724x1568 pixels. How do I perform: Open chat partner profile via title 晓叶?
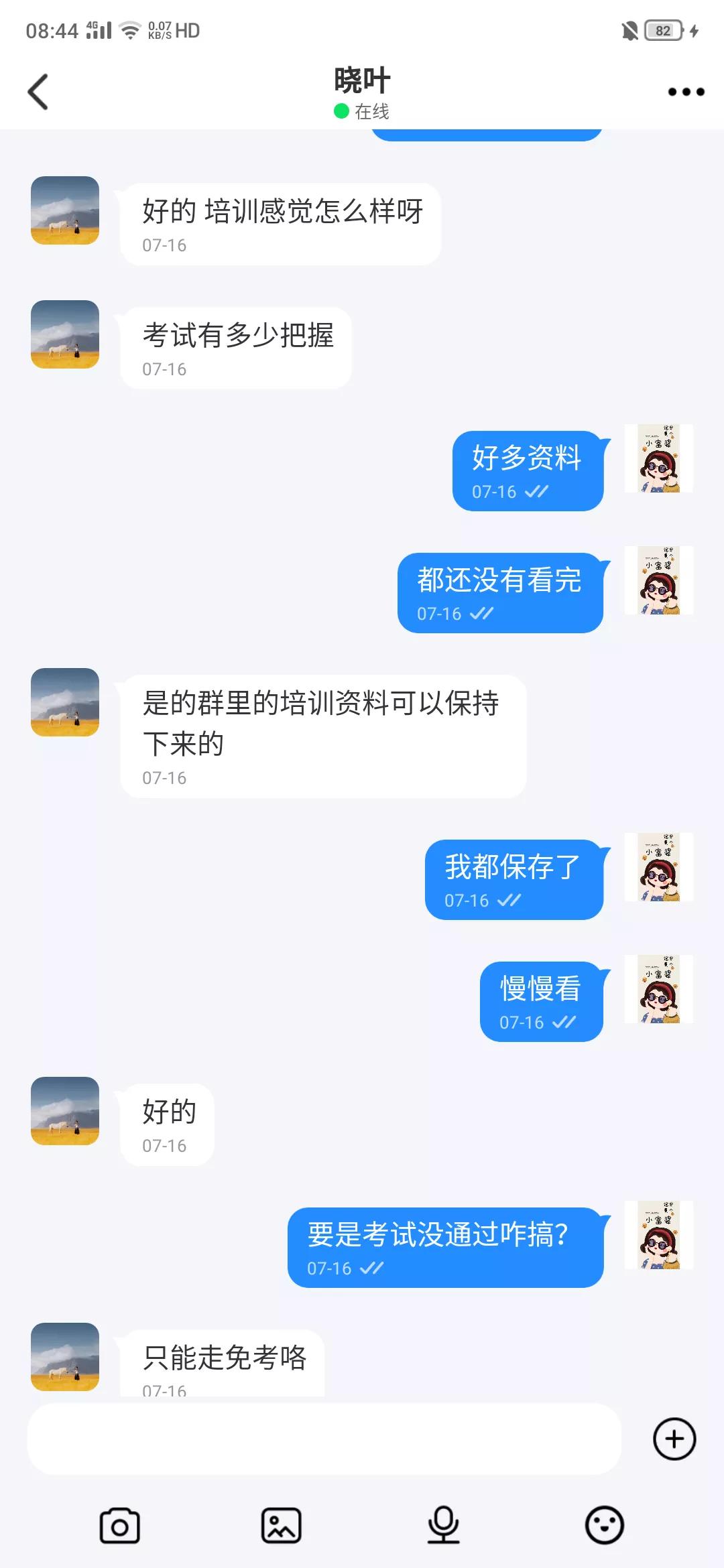click(x=361, y=79)
